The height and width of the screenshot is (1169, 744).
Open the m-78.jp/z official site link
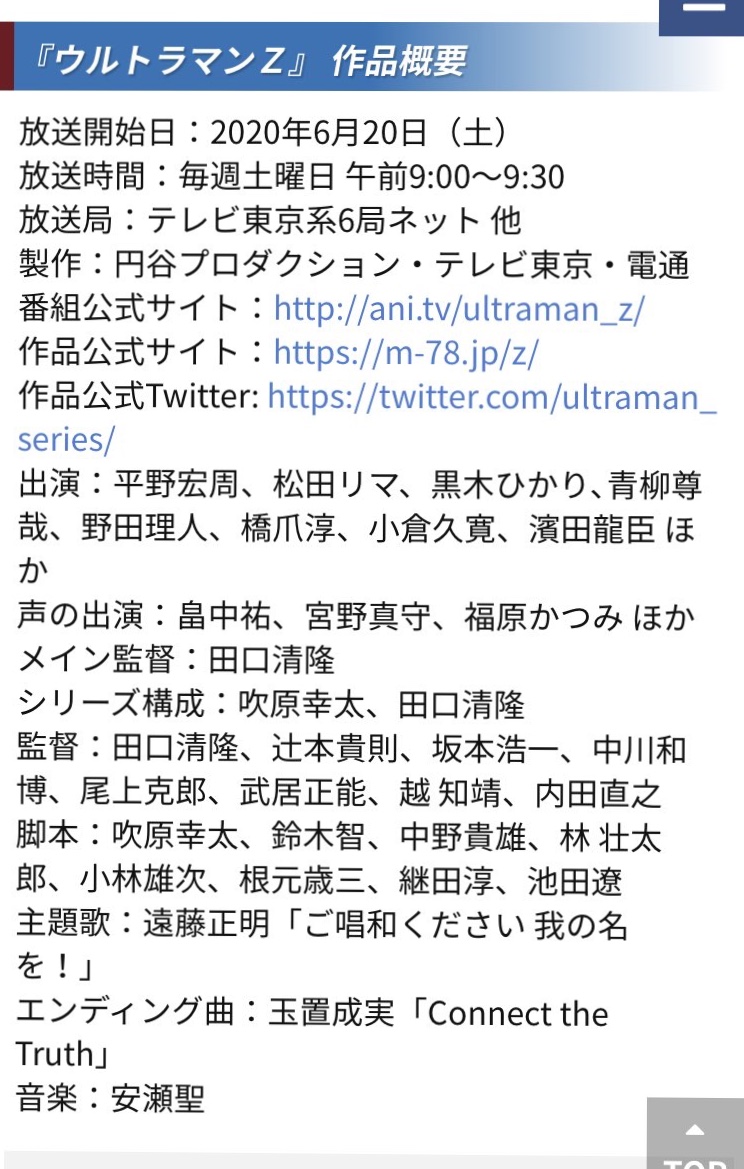[x=406, y=353]
